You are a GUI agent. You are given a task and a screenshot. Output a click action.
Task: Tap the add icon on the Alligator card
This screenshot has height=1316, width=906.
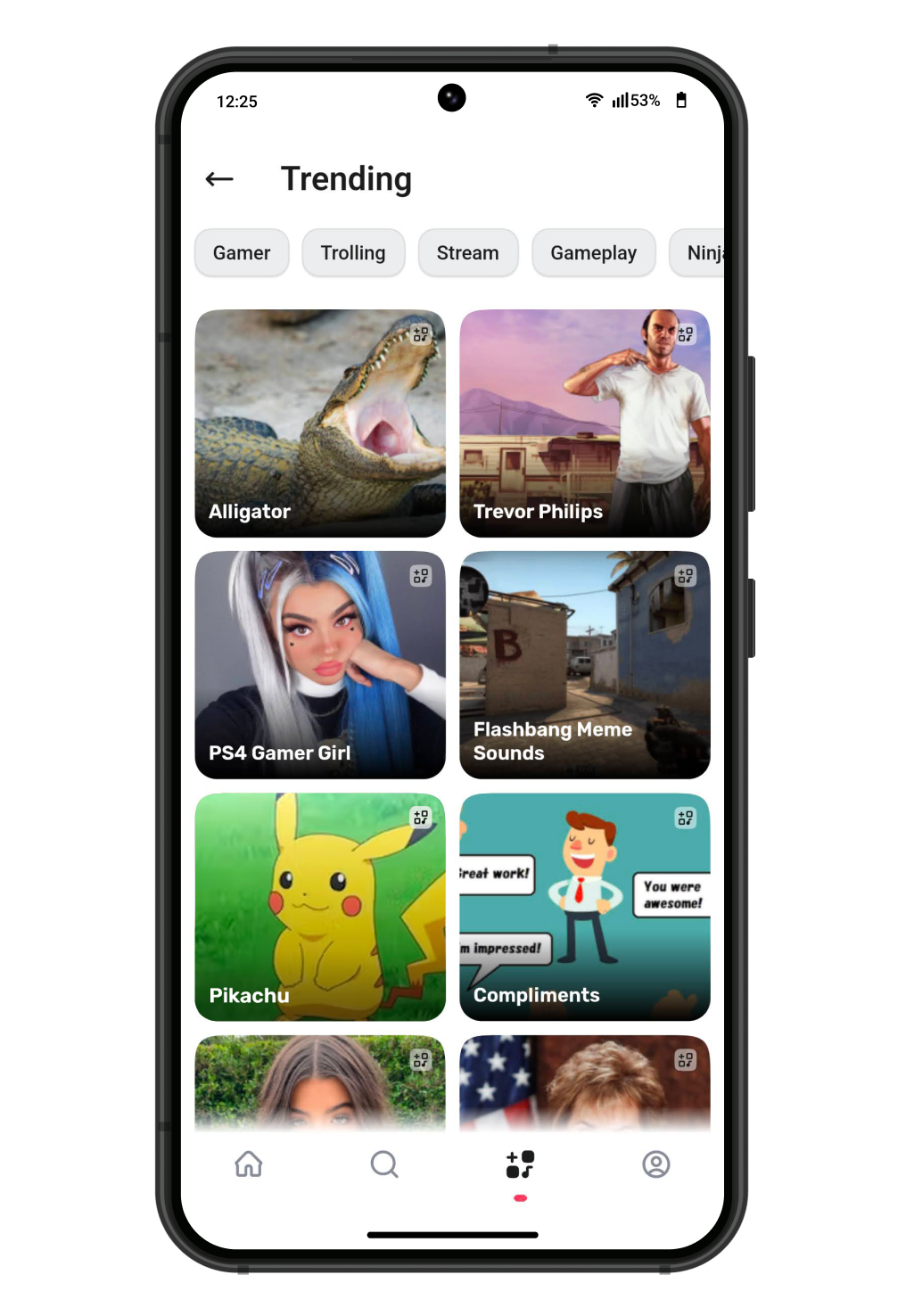[x=421, y=334]
